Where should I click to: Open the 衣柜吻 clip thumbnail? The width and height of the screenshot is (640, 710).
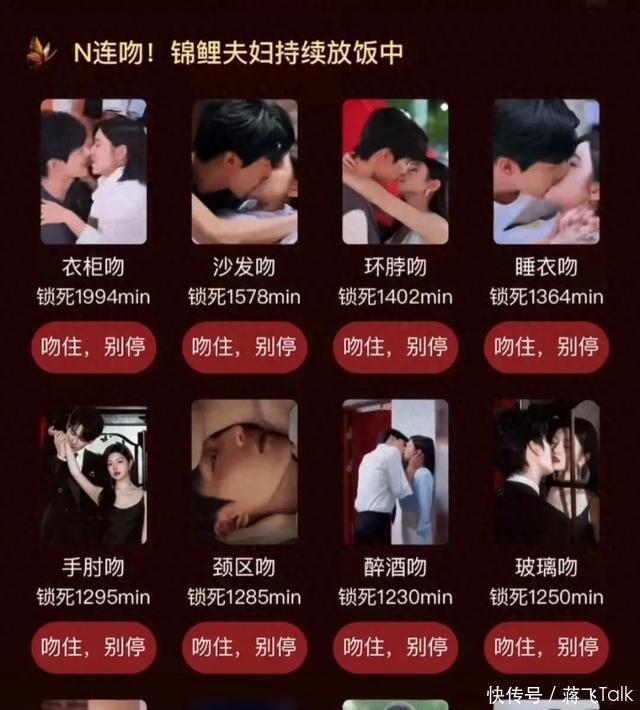pyautogui.click(x=94, y=172)
